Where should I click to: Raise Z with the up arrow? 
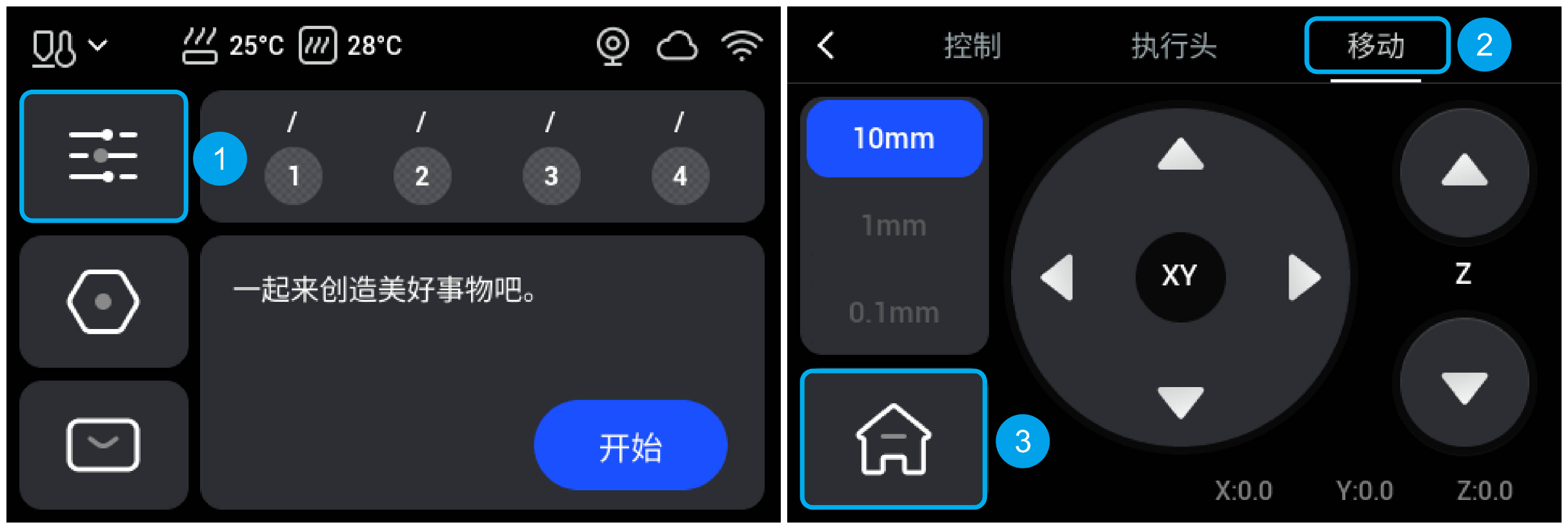1464,171
